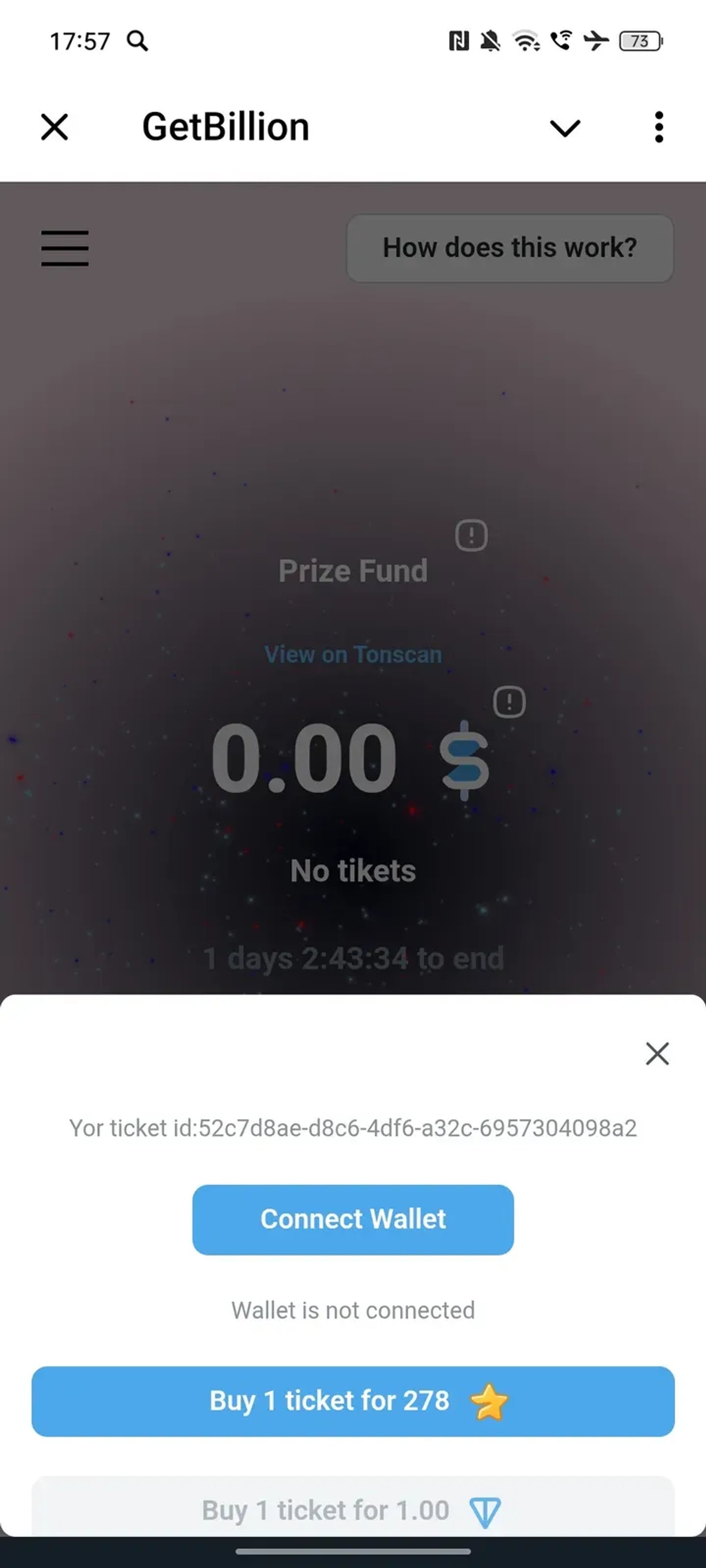Close the GetBillion mini-app
Screen dimensions: 706x1568
[53, 127]
